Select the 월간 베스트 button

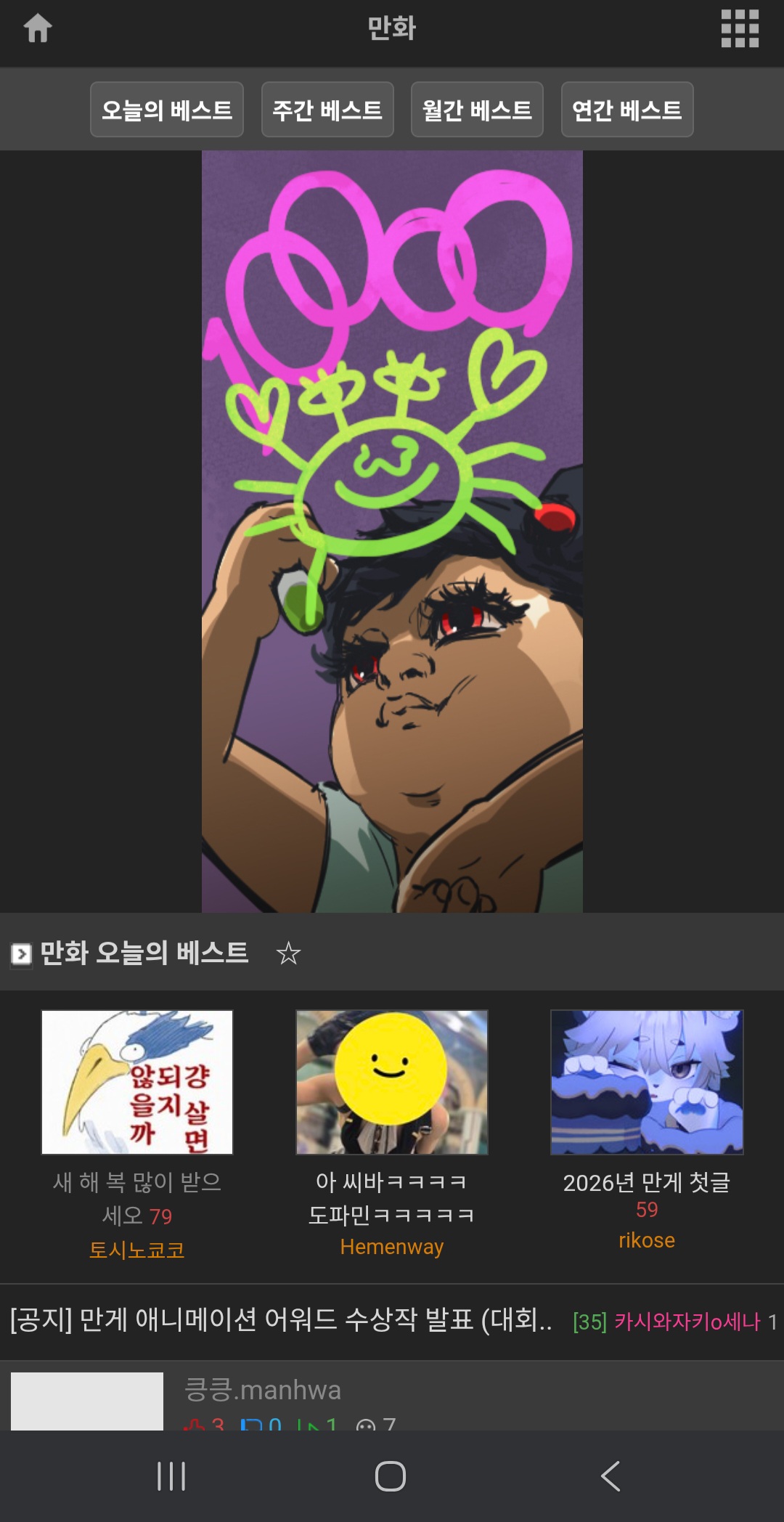[477, 110]
